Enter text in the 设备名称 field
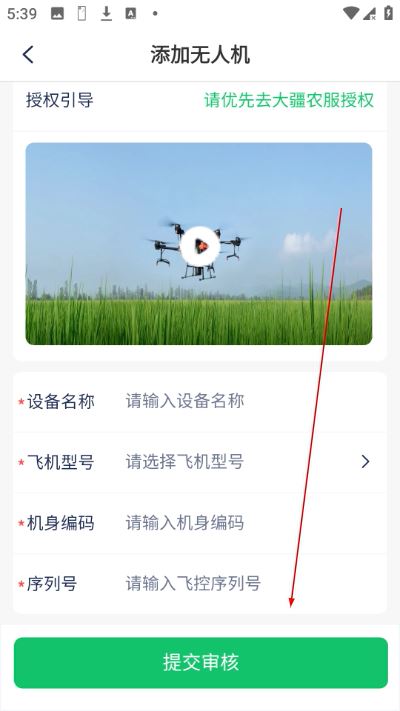Image resolution: width=400 pixels, height=711 pixels. click(x=245, y=401)
